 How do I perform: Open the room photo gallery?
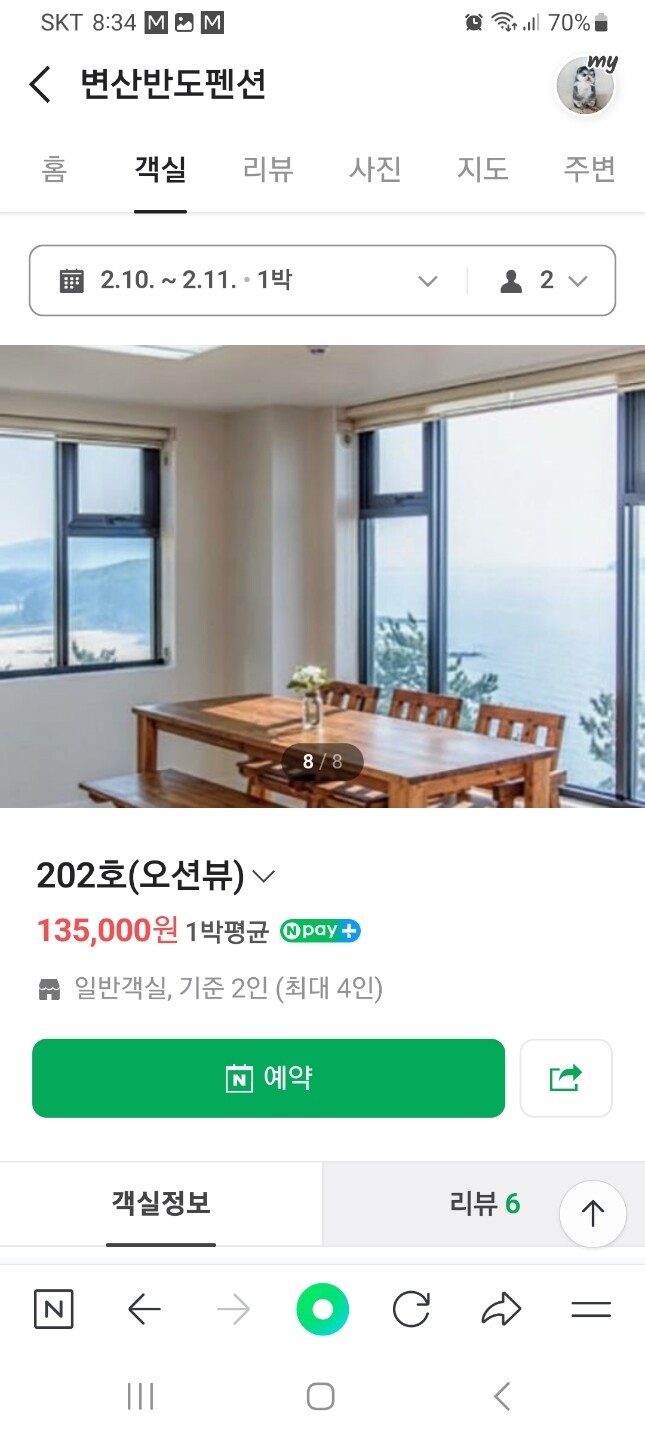point(322,576)
